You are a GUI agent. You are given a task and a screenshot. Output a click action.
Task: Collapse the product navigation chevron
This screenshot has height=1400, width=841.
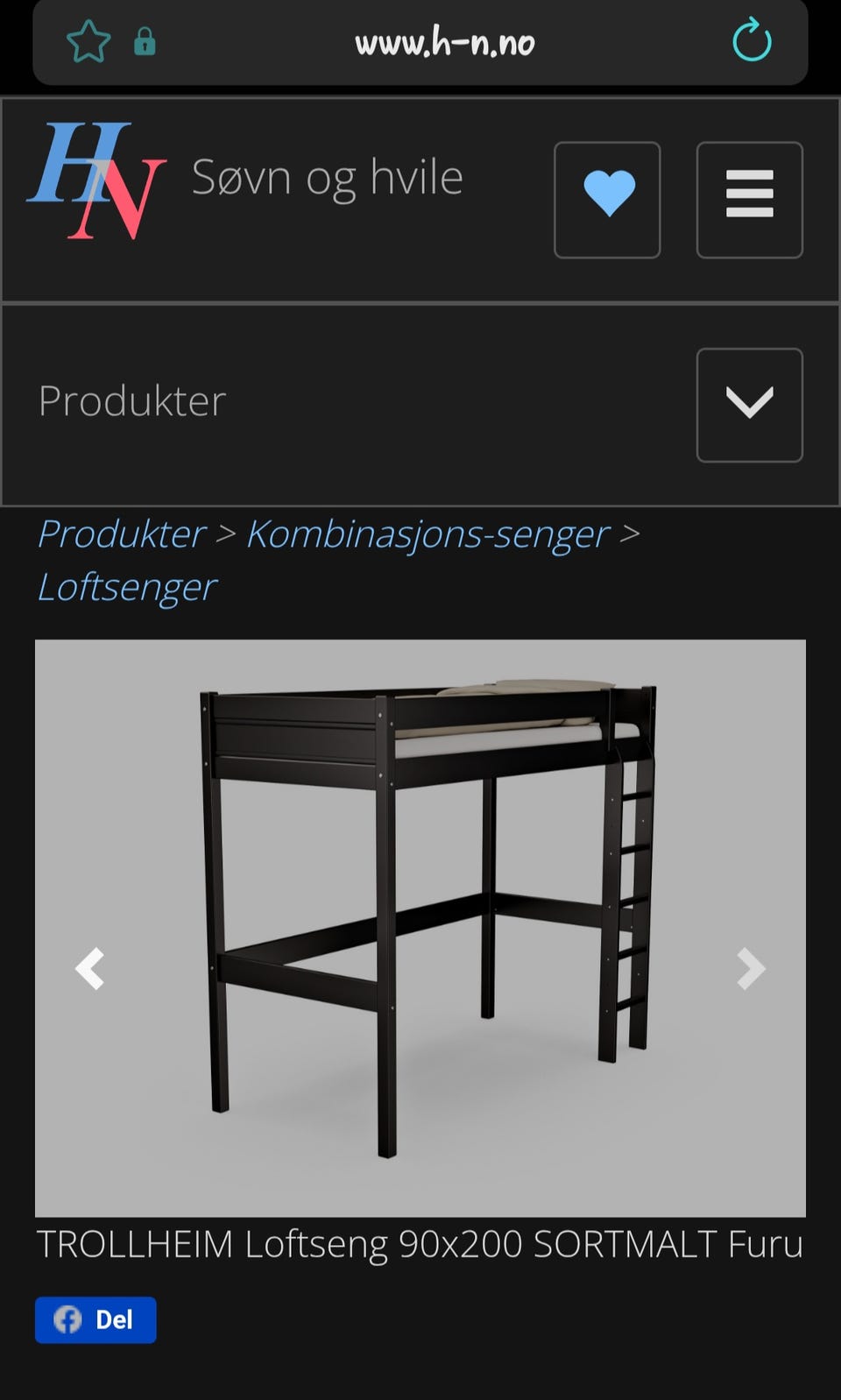pos(749,404)
